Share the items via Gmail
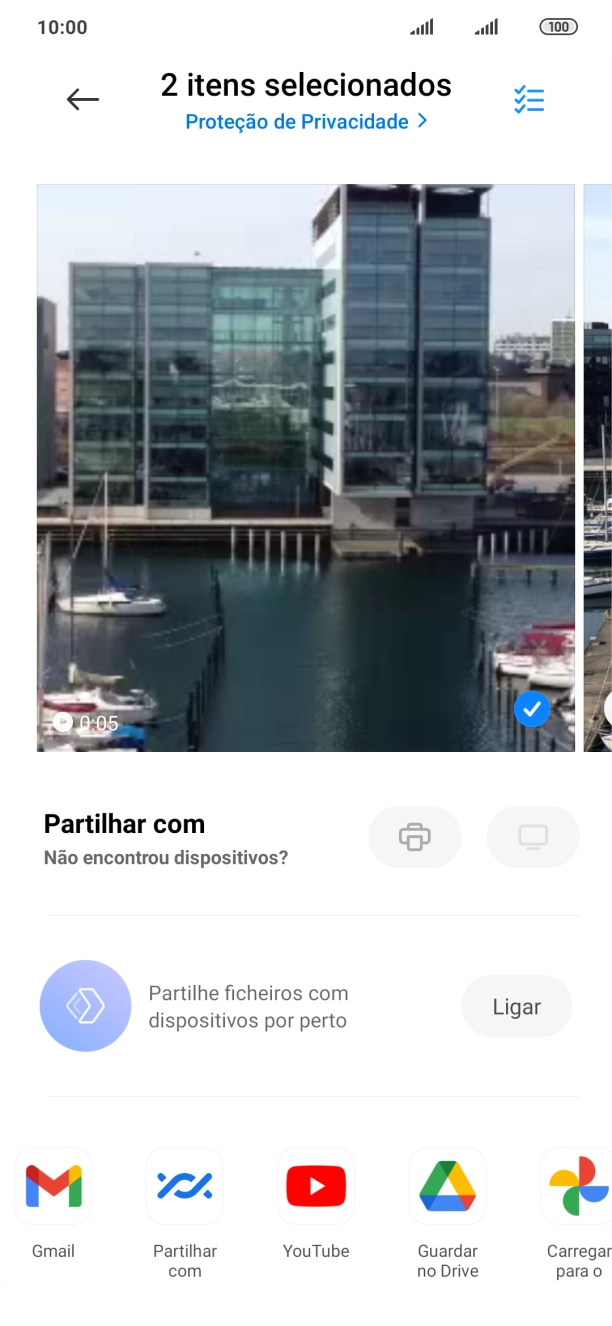Image resolution: width=612 pixels, height=1326 pixels. [x=53, y=1203]
